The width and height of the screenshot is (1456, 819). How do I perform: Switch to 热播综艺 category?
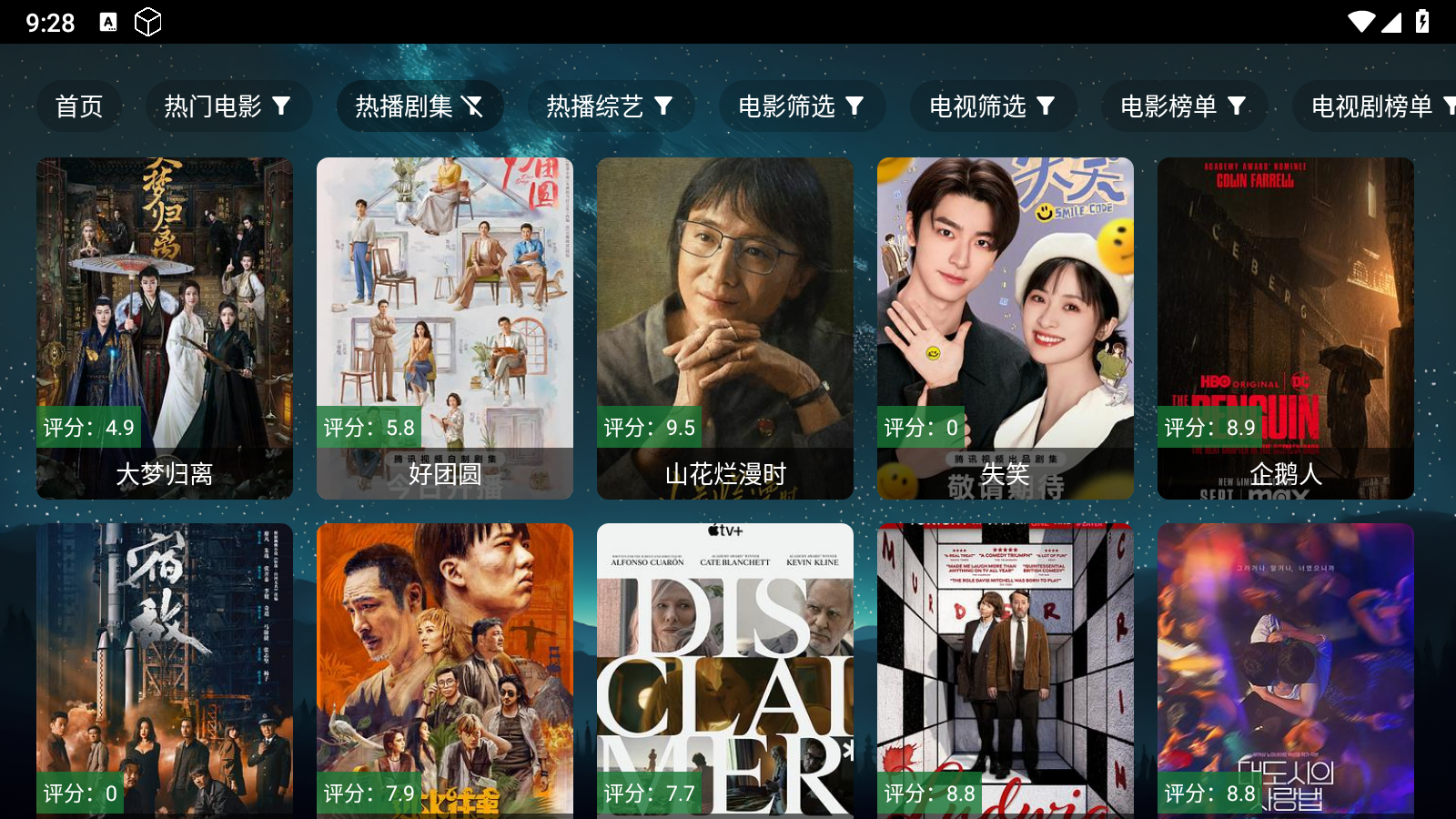pyautogui.click(x=610, y=106)
